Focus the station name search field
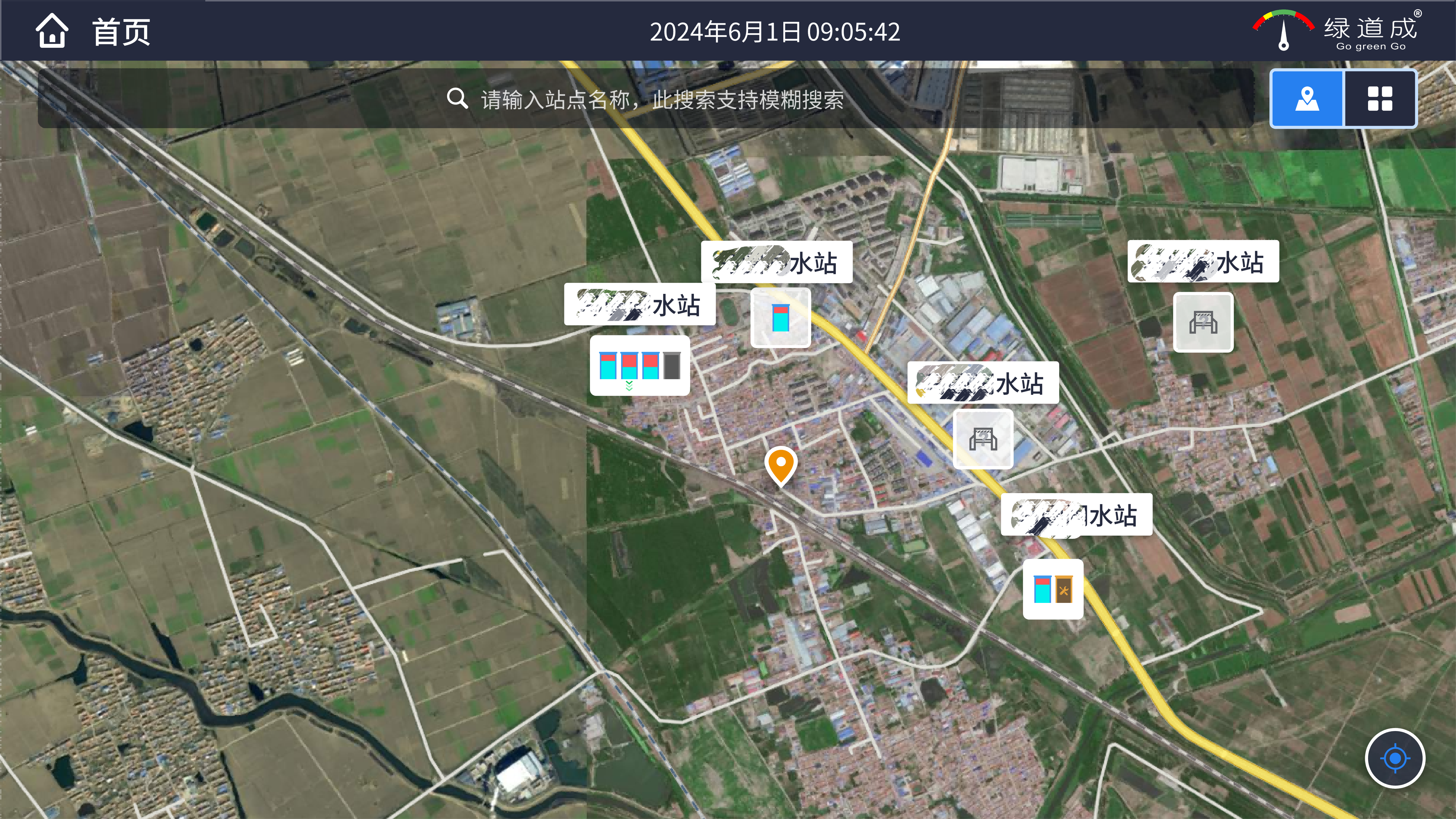This screenshot has height=819, width=1456. pos(646,100)
